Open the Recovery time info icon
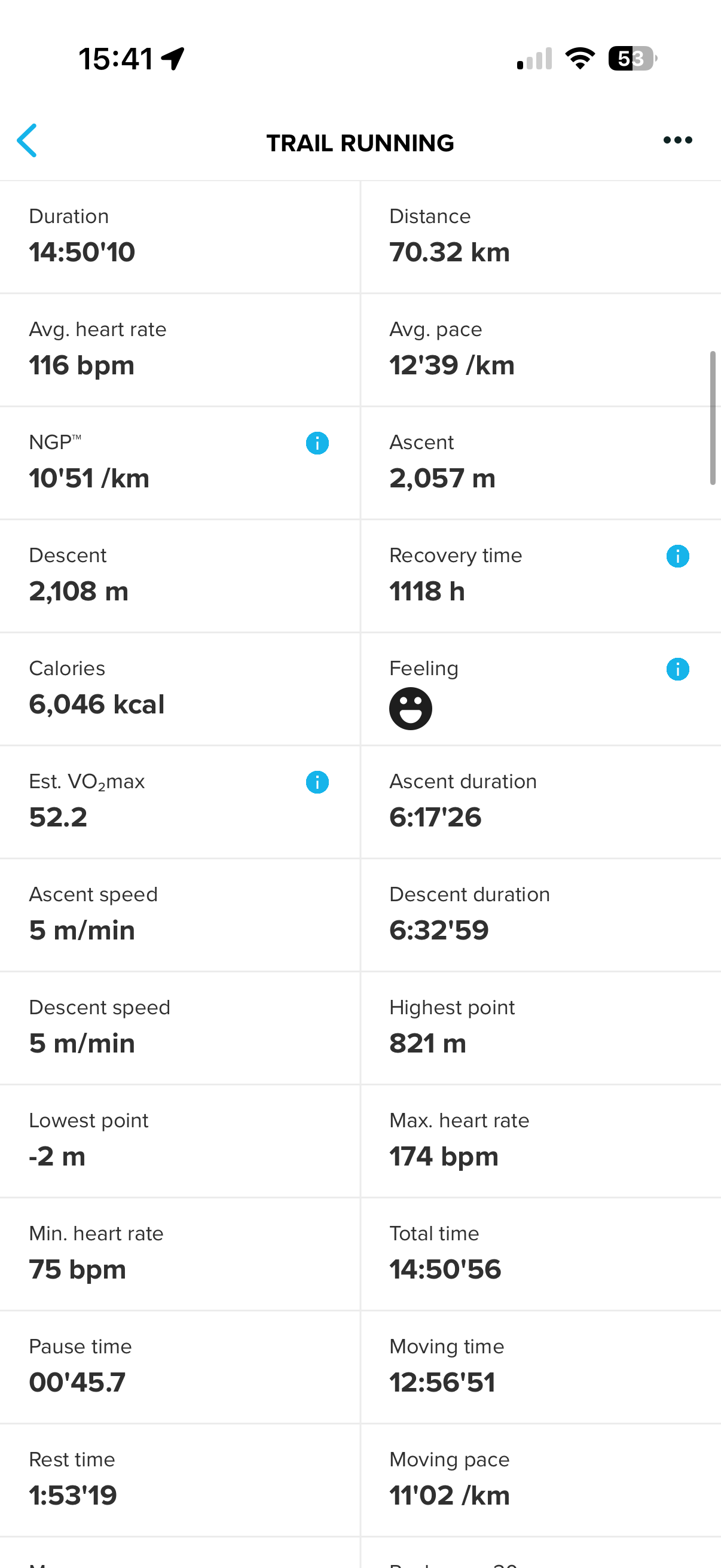 pos(677,556)
